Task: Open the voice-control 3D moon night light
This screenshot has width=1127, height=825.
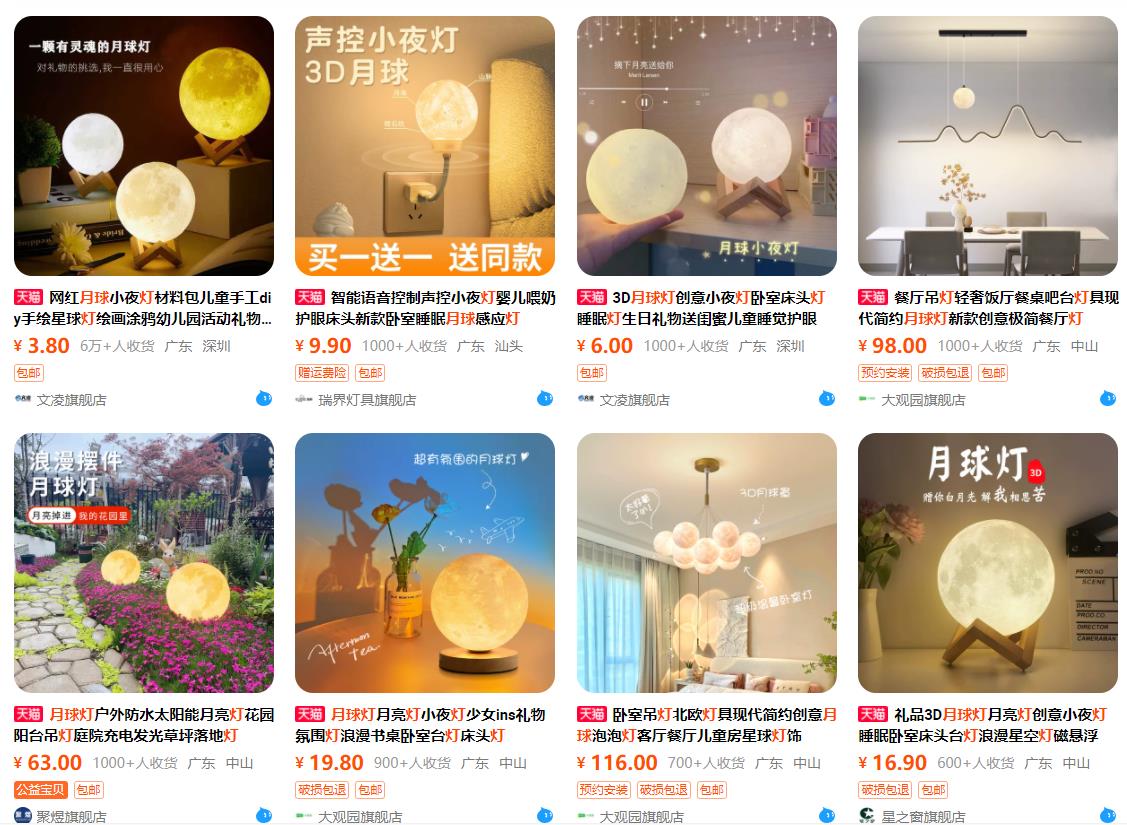Action: pyautogui.click(x=424, y=146)
